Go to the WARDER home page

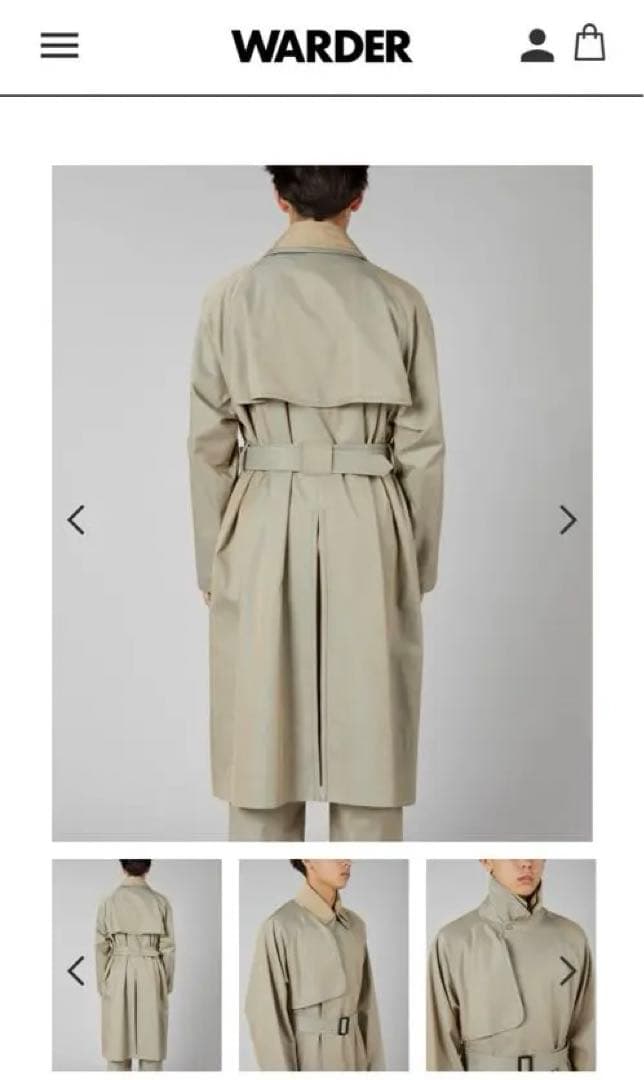pyautogui.click(x=321, y=46)
